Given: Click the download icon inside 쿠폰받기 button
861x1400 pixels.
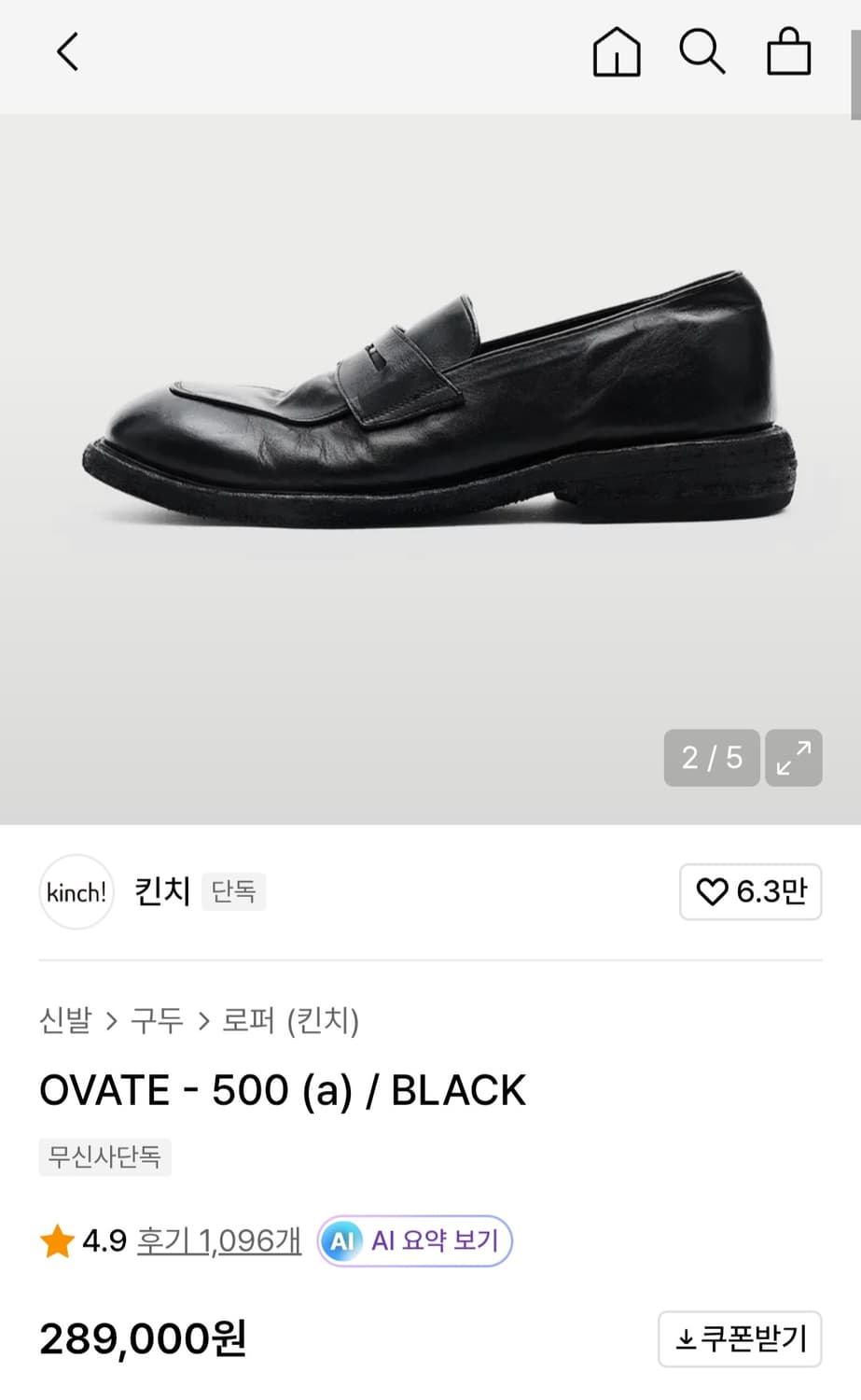Looking at the screenshot, I should click(x=687, y=1339).
